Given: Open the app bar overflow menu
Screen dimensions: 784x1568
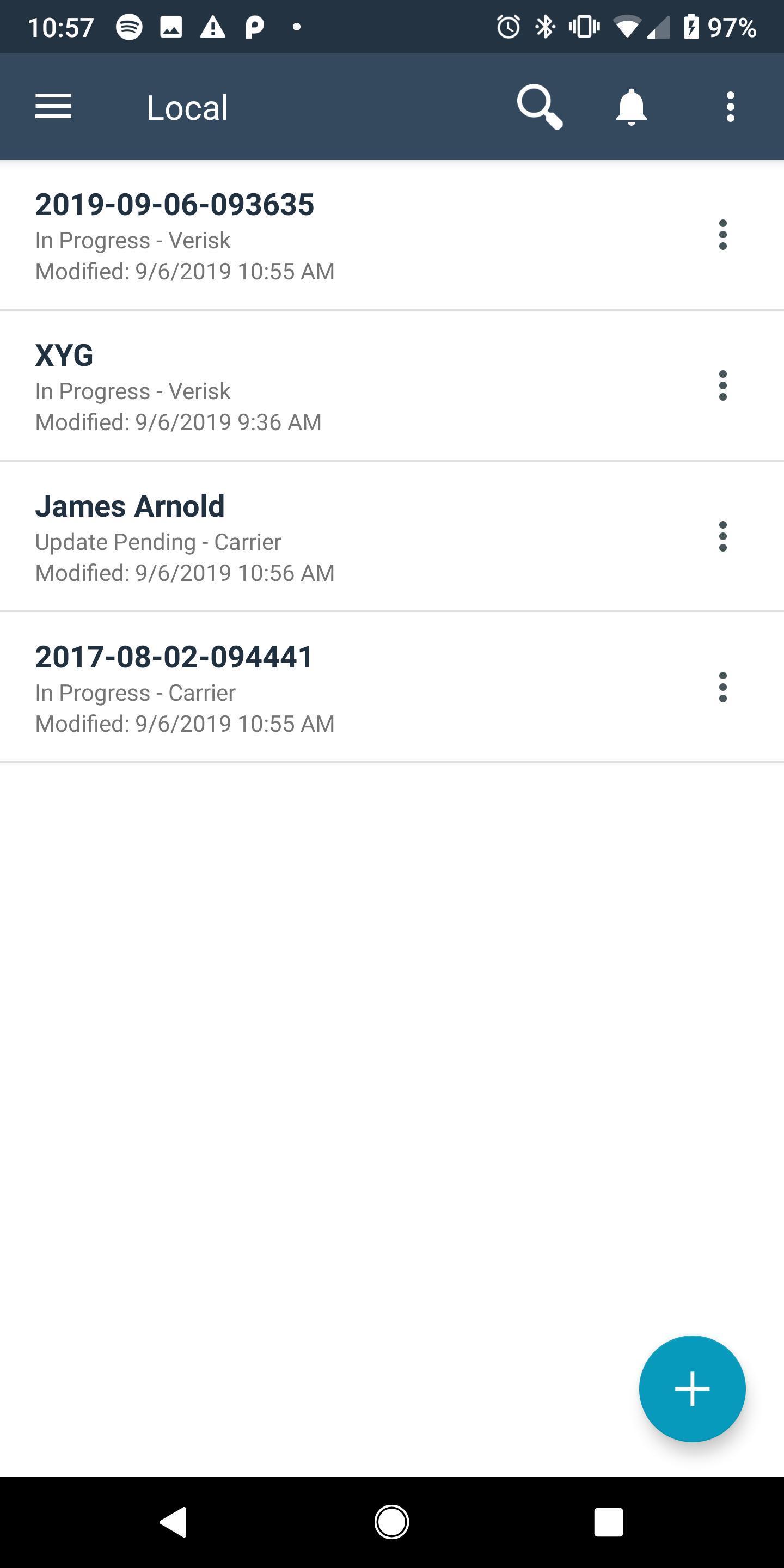Looking at the screenshot, I should (731, 107).
